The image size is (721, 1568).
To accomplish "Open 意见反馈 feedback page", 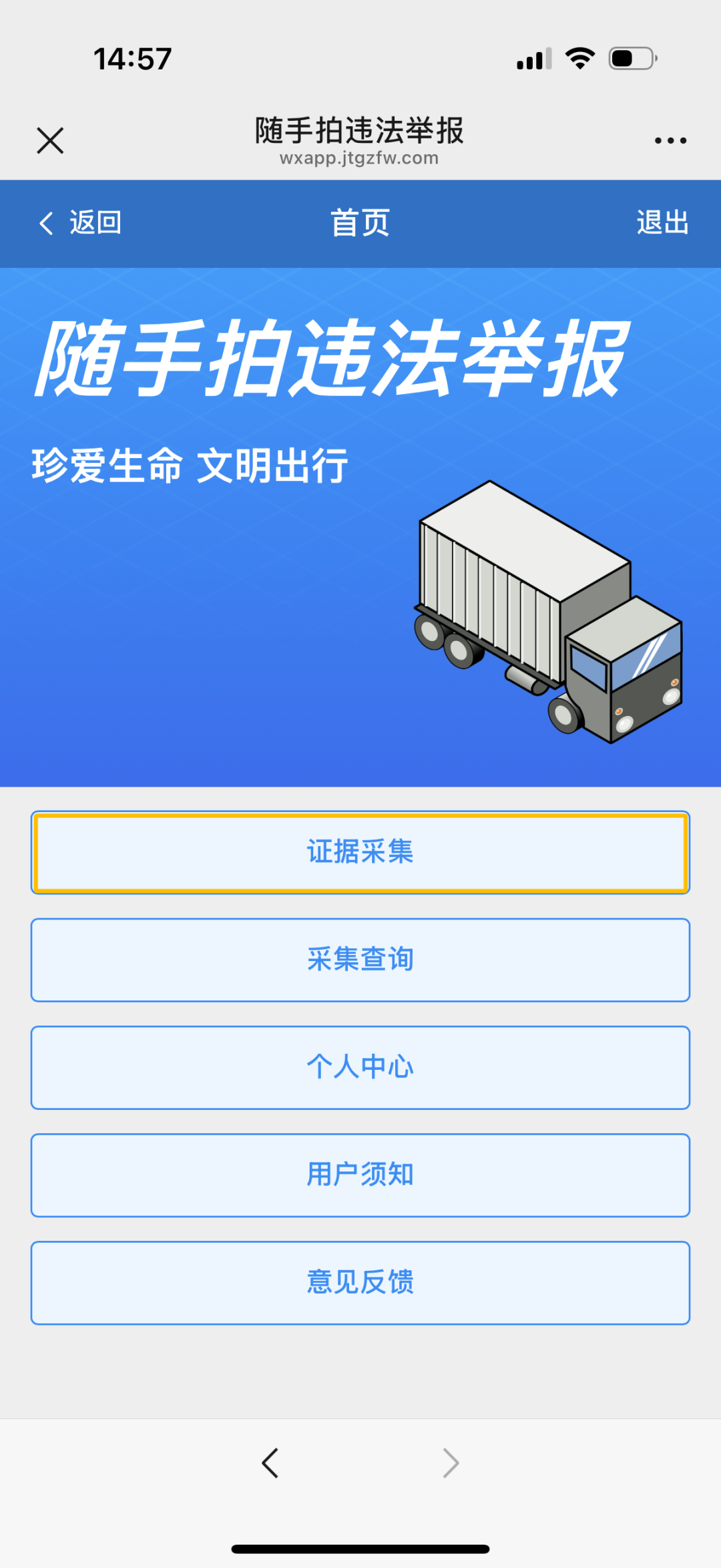I will pyautogui.click(x=360, y=1283).
